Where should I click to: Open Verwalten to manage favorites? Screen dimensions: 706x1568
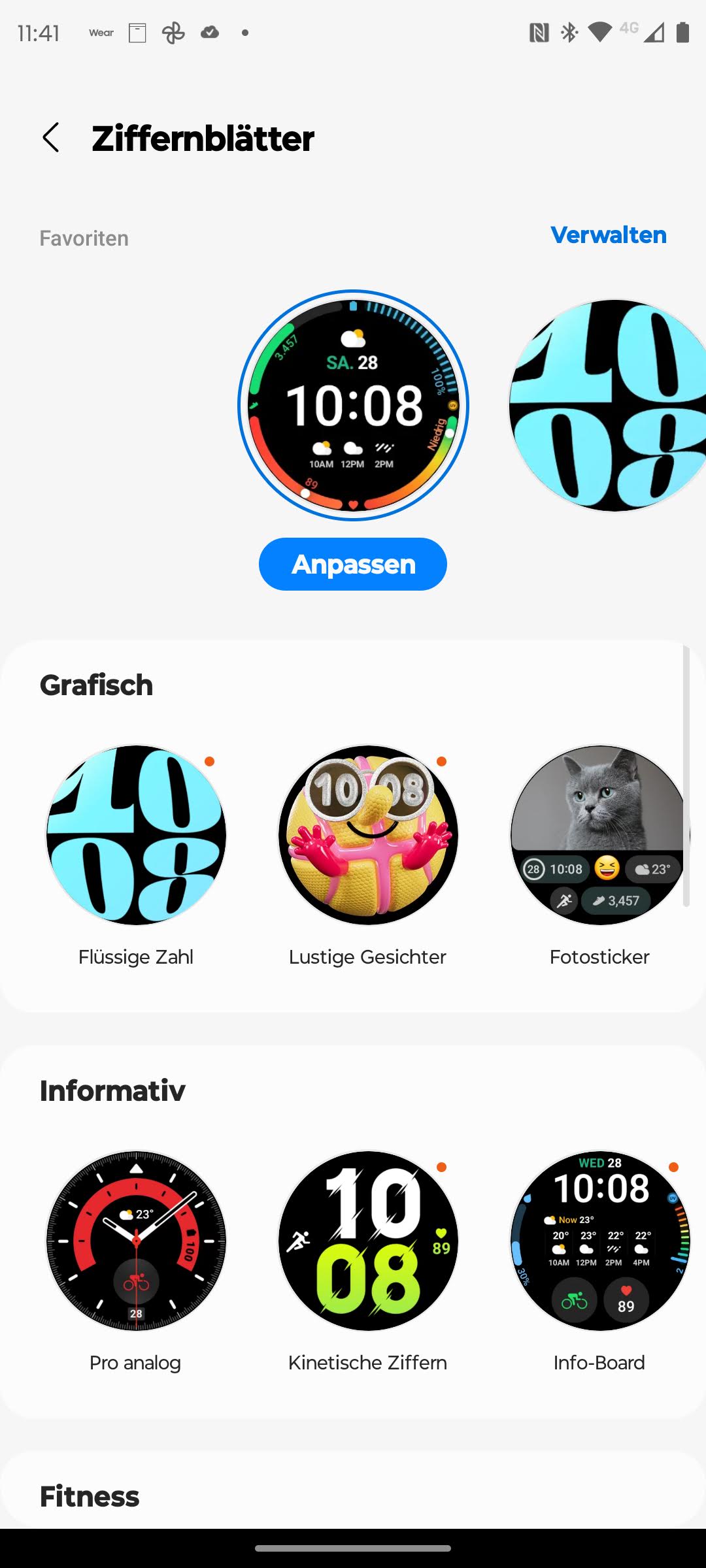[608, 235]
